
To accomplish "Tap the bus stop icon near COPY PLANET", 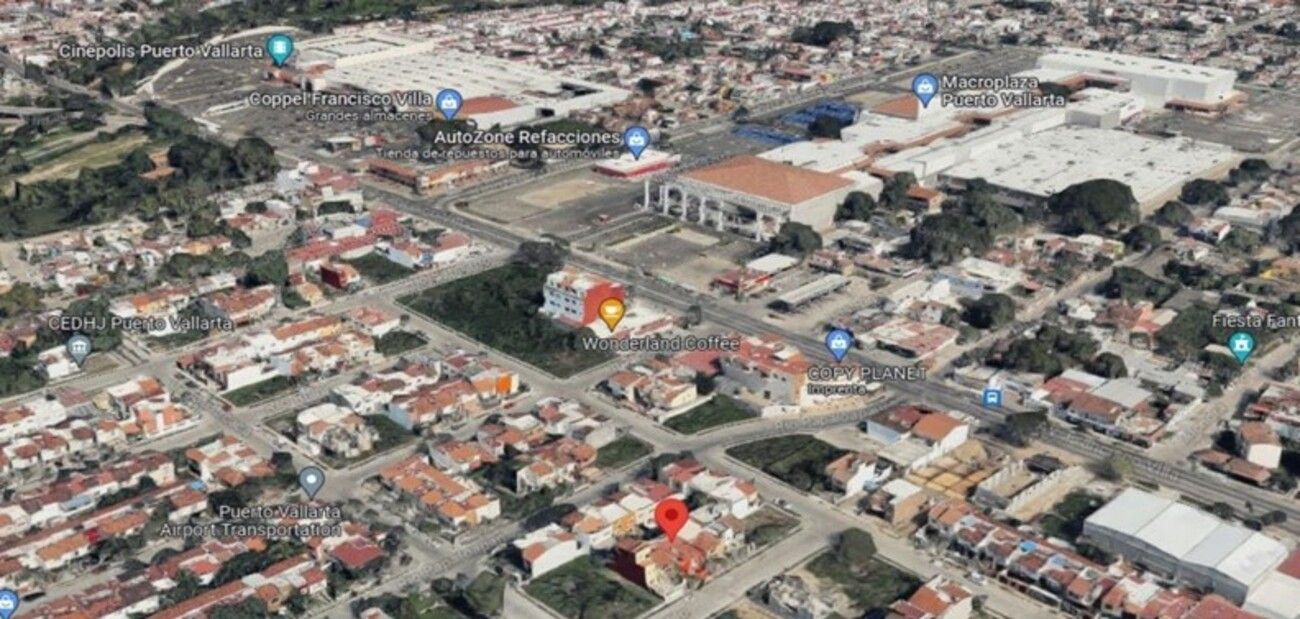I will [991, 397].
